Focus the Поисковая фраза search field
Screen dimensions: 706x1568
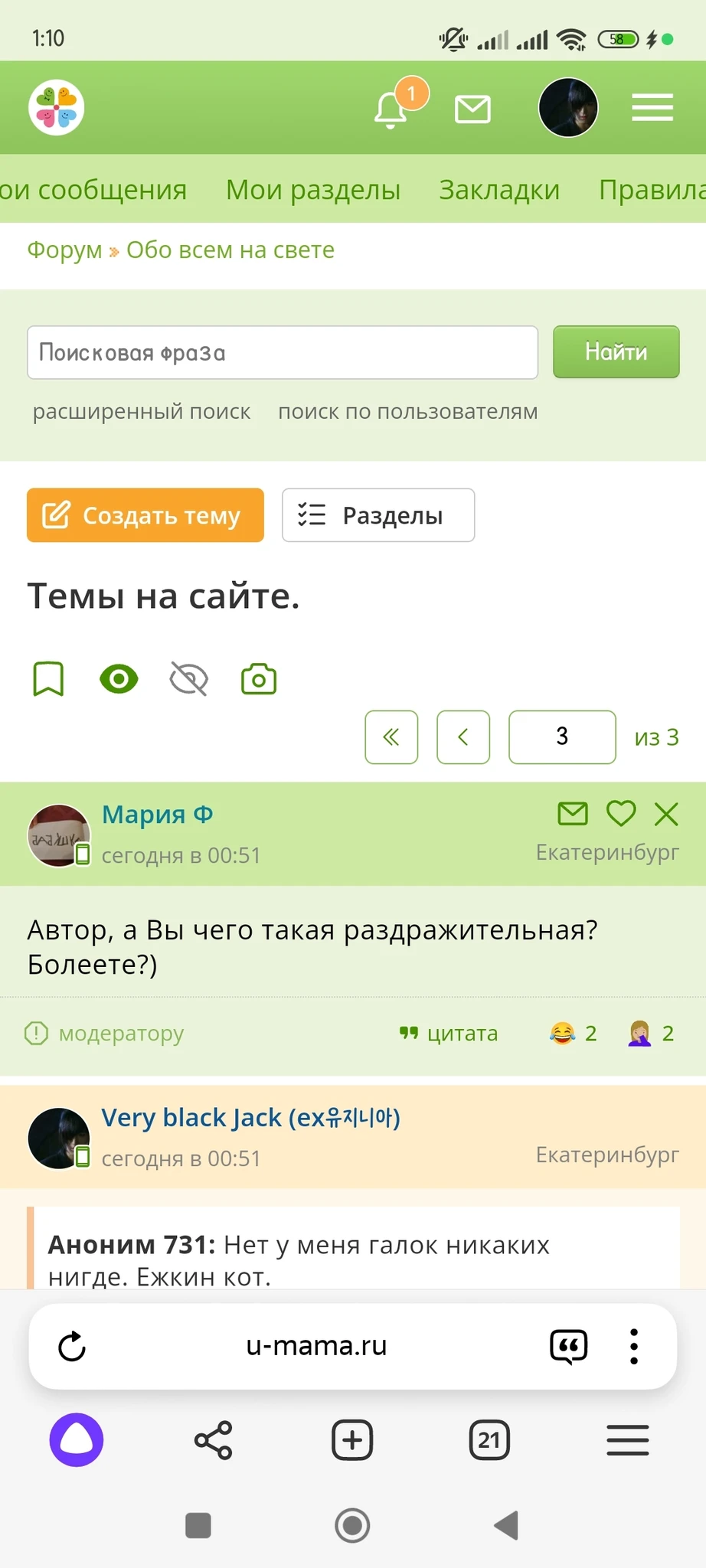[x=283, y=353]
